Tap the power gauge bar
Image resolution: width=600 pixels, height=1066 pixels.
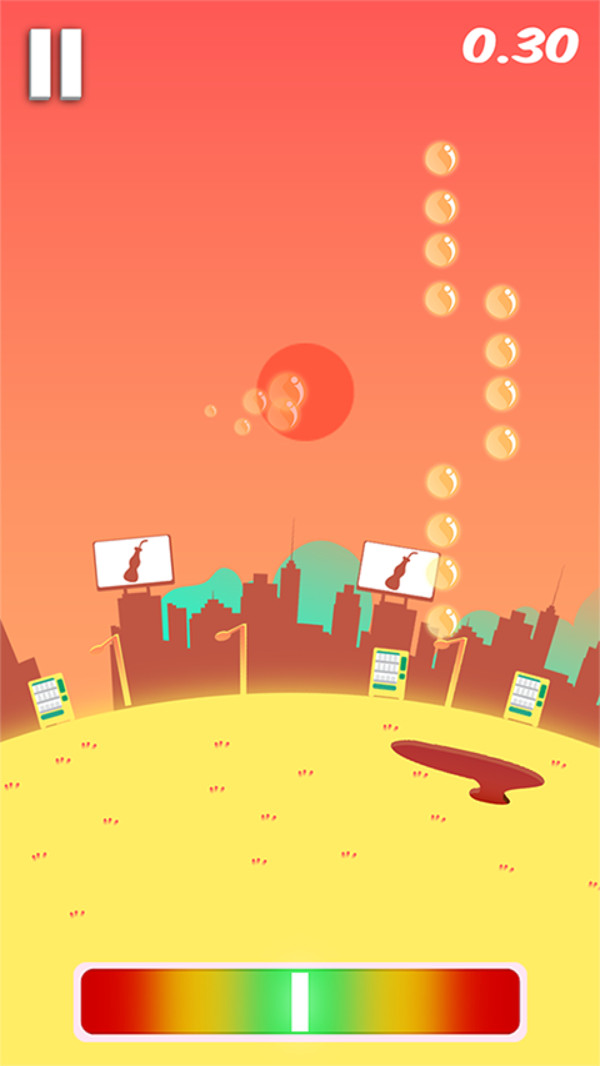[x=300, y=1001]
